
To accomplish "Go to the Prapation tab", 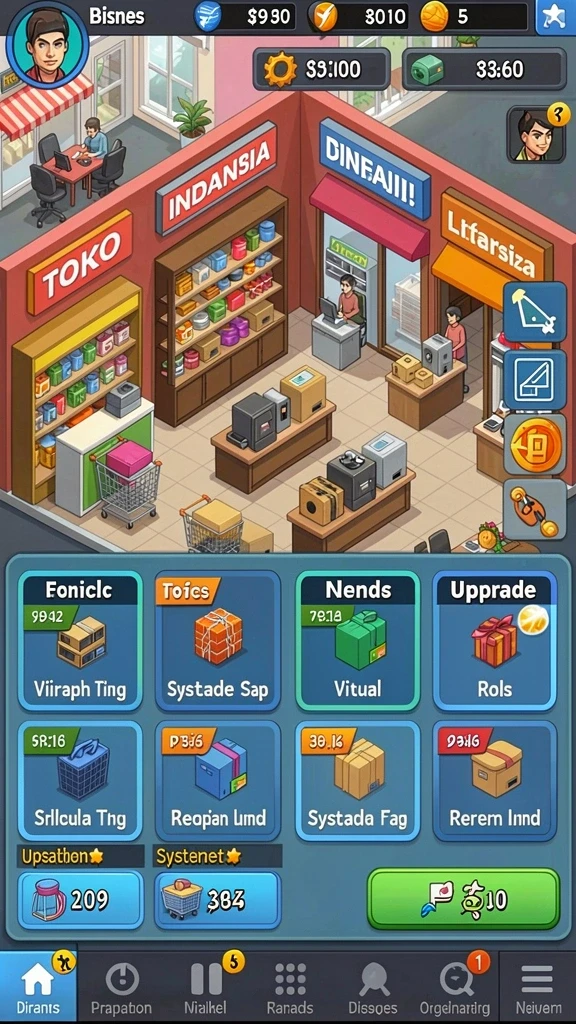I will click(121, 987).
